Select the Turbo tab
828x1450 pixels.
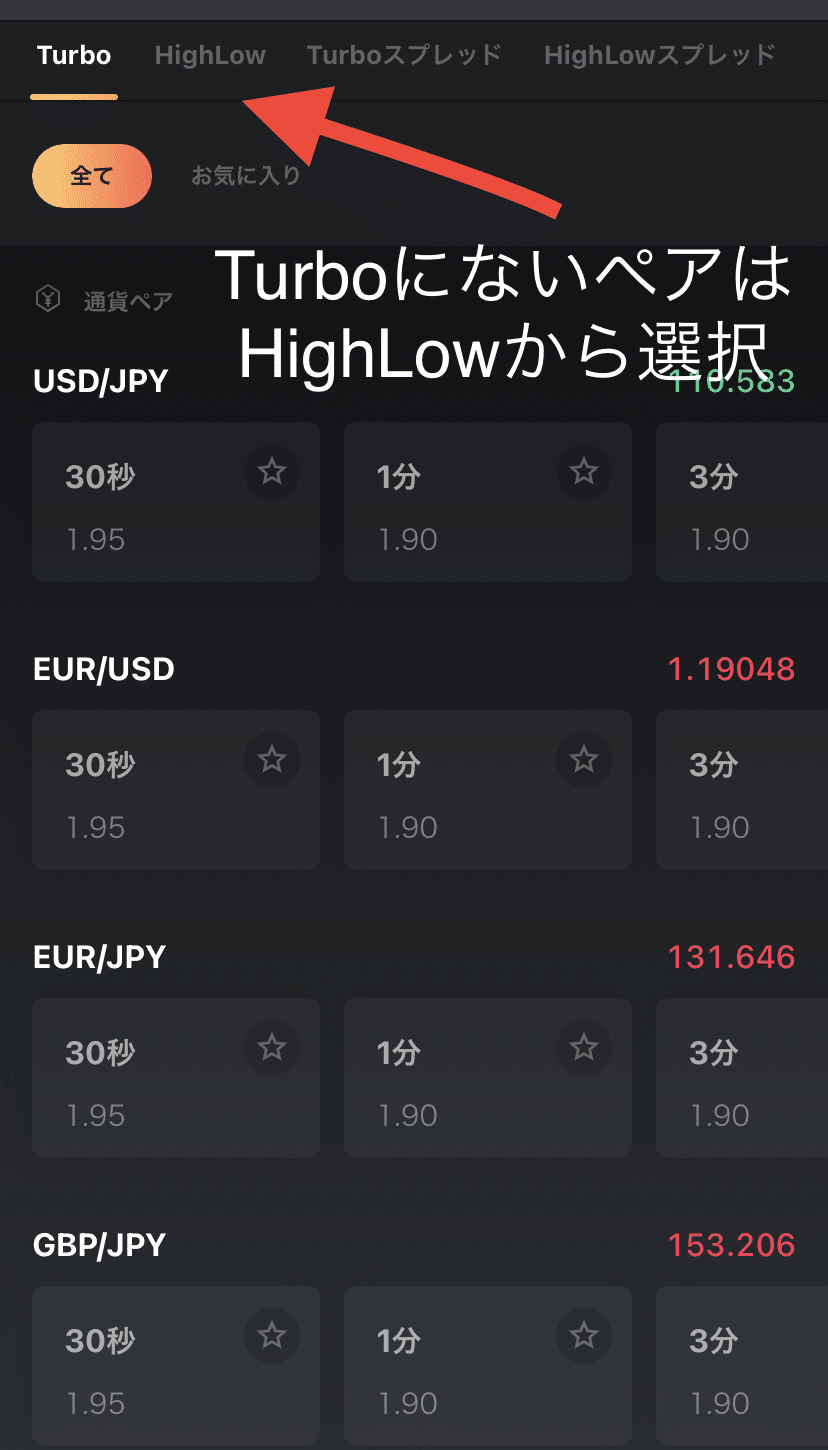74,55
